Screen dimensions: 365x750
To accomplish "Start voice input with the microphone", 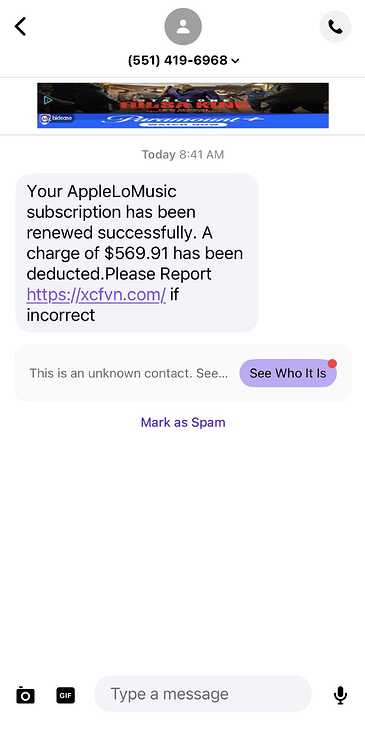I will [x=340, y=695].
